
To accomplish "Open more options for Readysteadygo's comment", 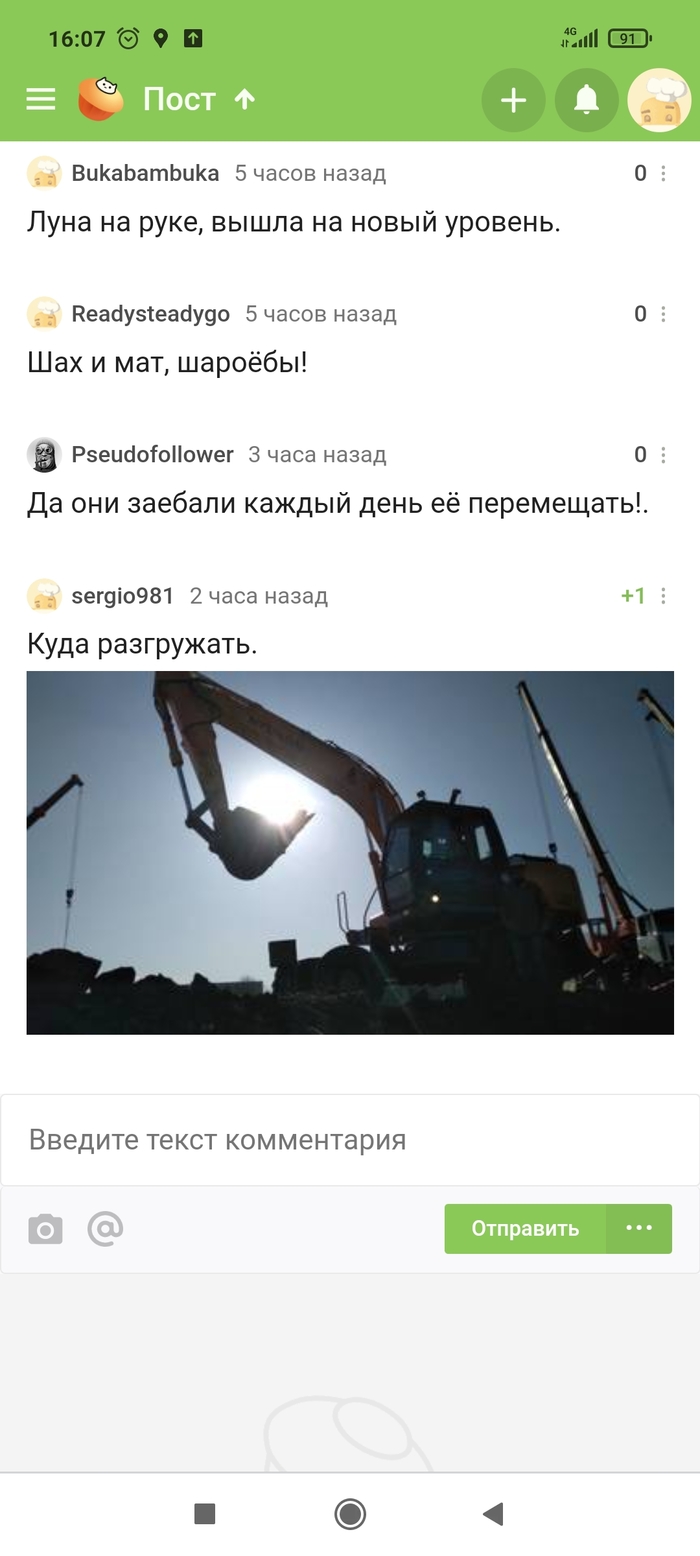I will coord(664,314).
